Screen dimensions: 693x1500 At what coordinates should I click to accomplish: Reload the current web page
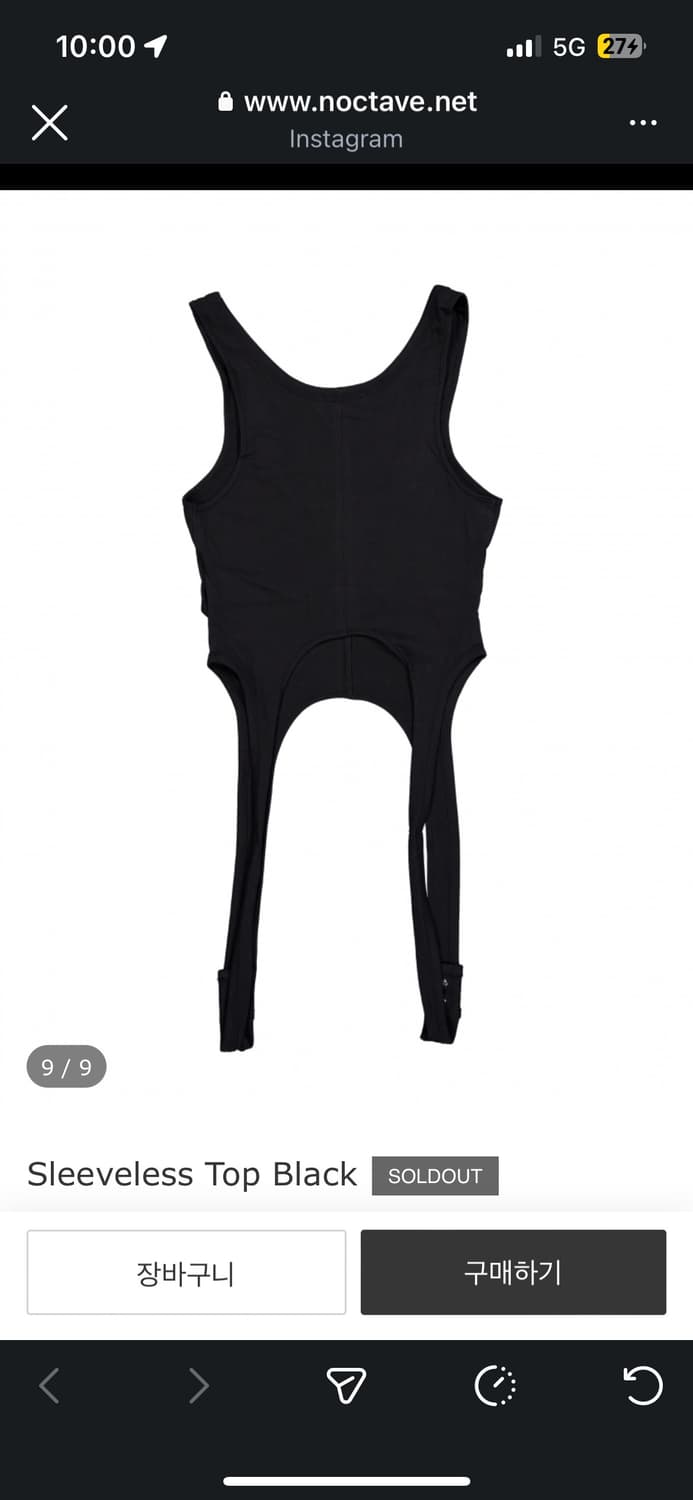[x=642, y=1386]
